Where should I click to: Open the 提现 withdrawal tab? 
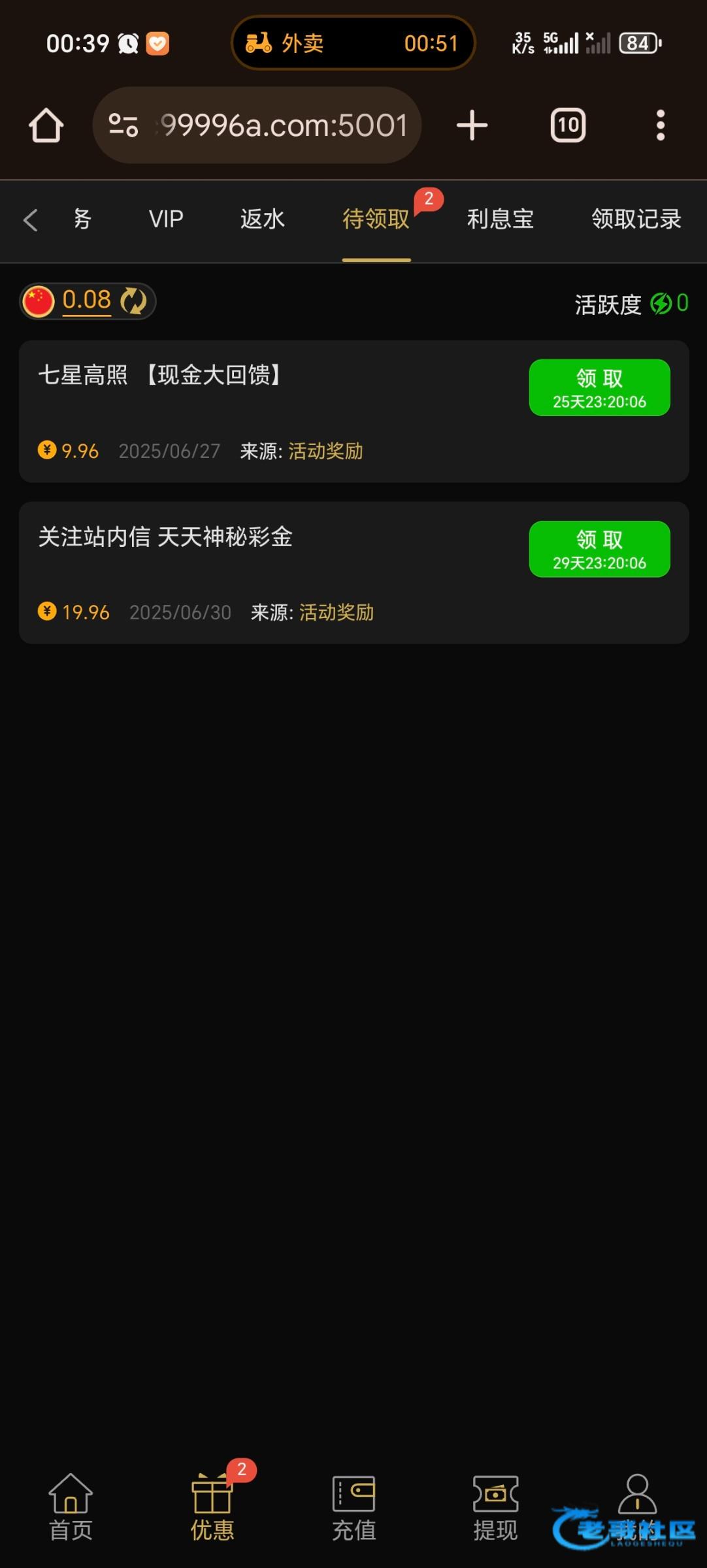tap(495, 1508)
